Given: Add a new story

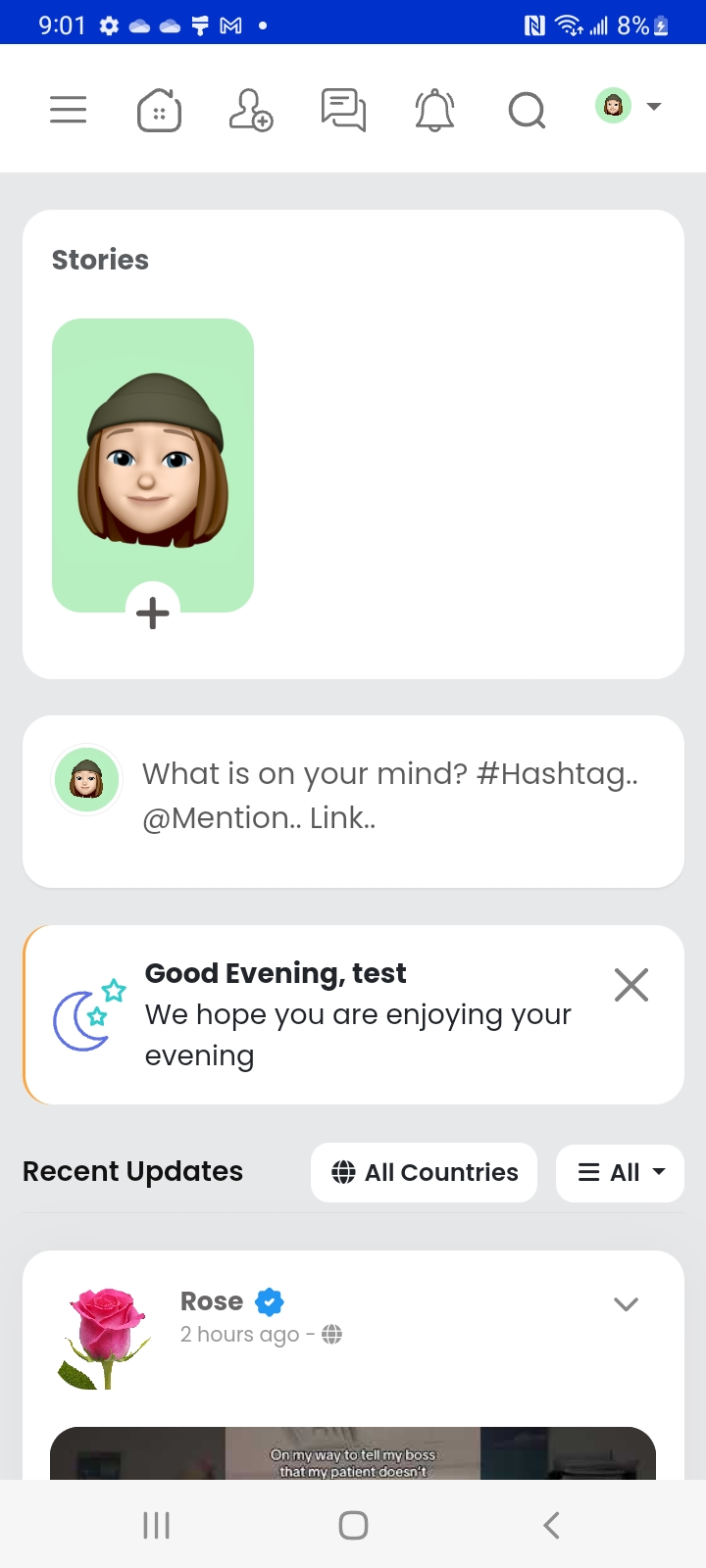Looking at the screenshot, I should (x=152, y=612).
